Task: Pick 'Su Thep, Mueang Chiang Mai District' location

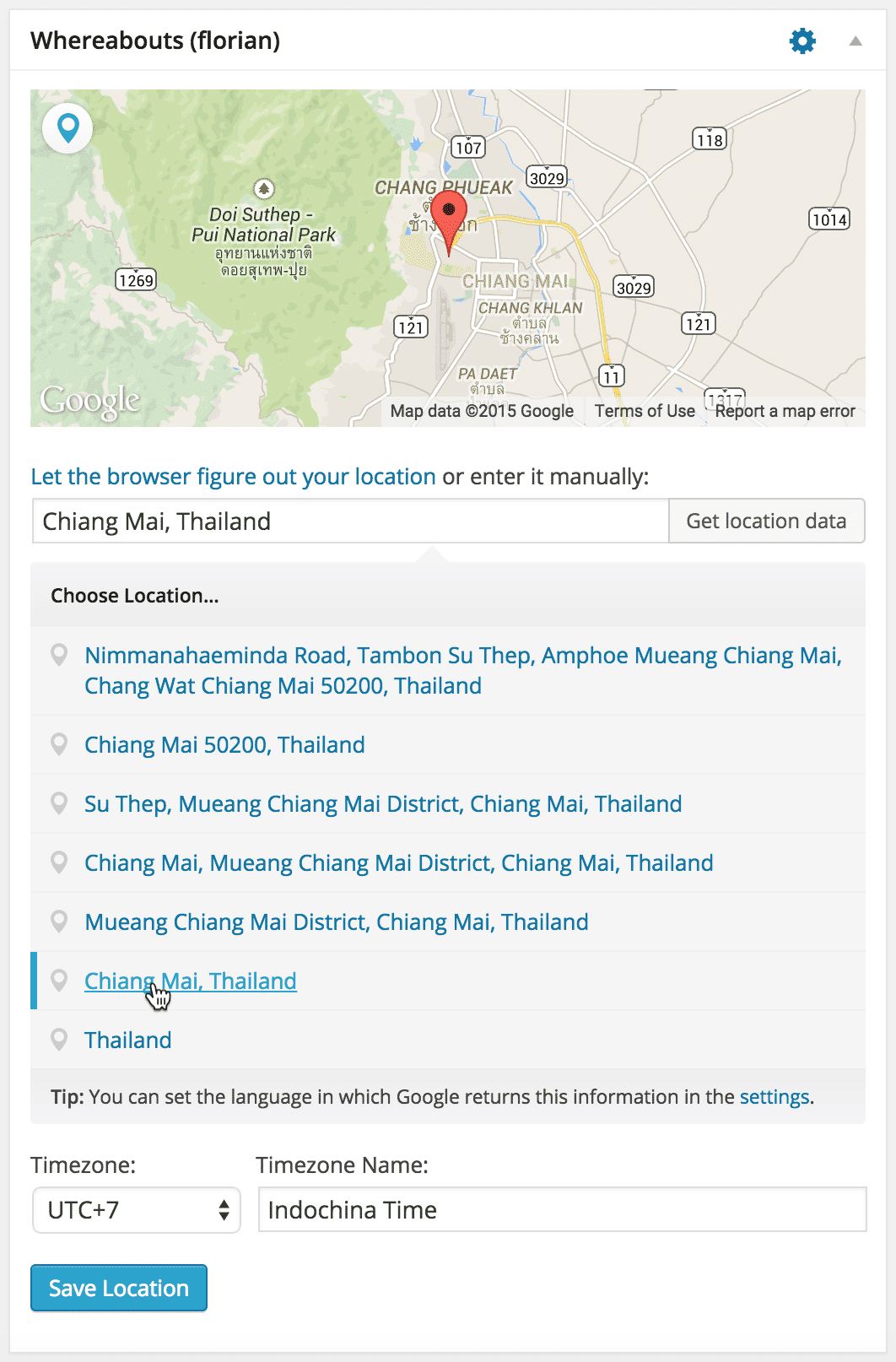Action: coord(383,804)
